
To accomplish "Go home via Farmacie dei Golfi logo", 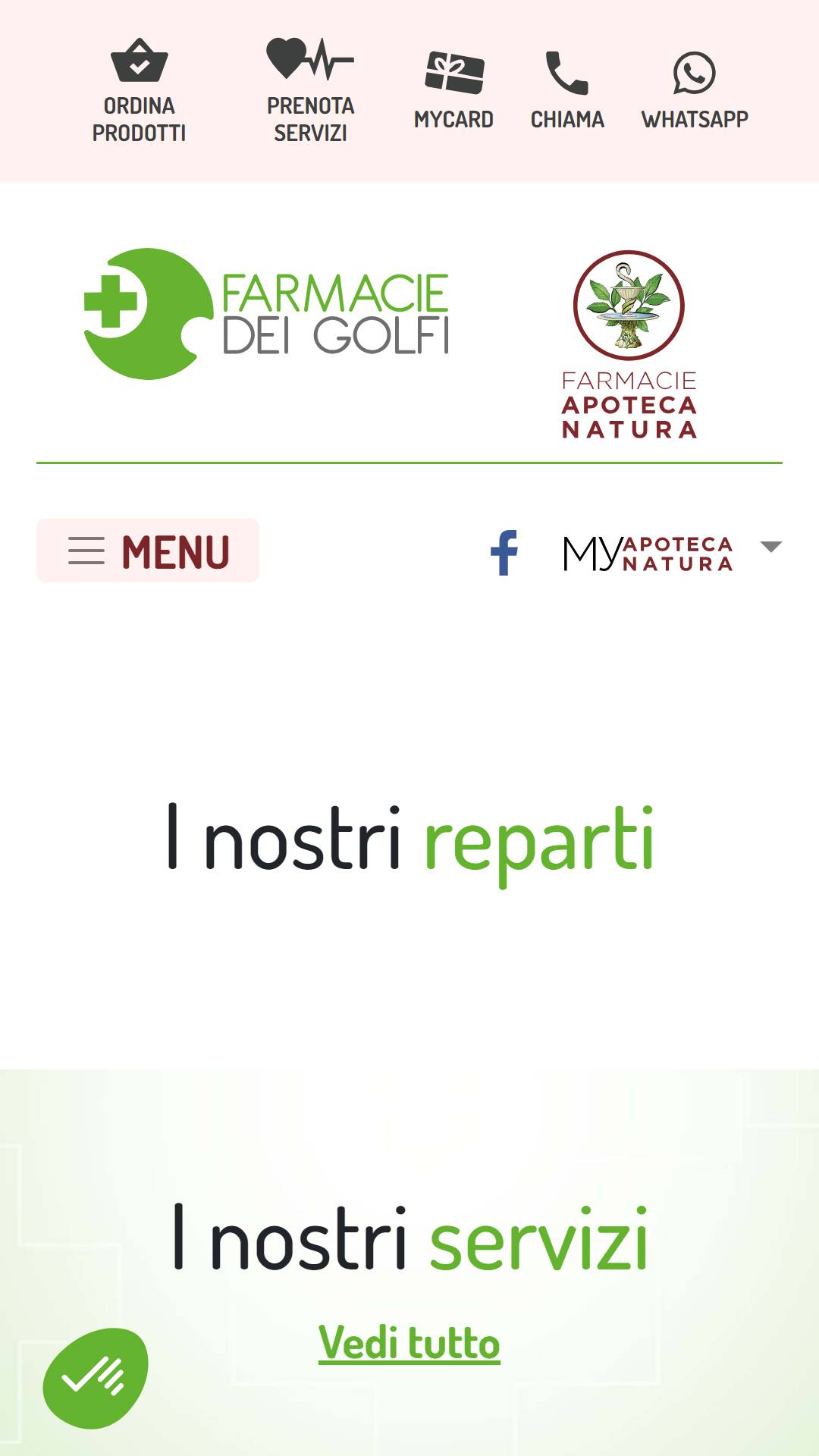I will [266, 314].
